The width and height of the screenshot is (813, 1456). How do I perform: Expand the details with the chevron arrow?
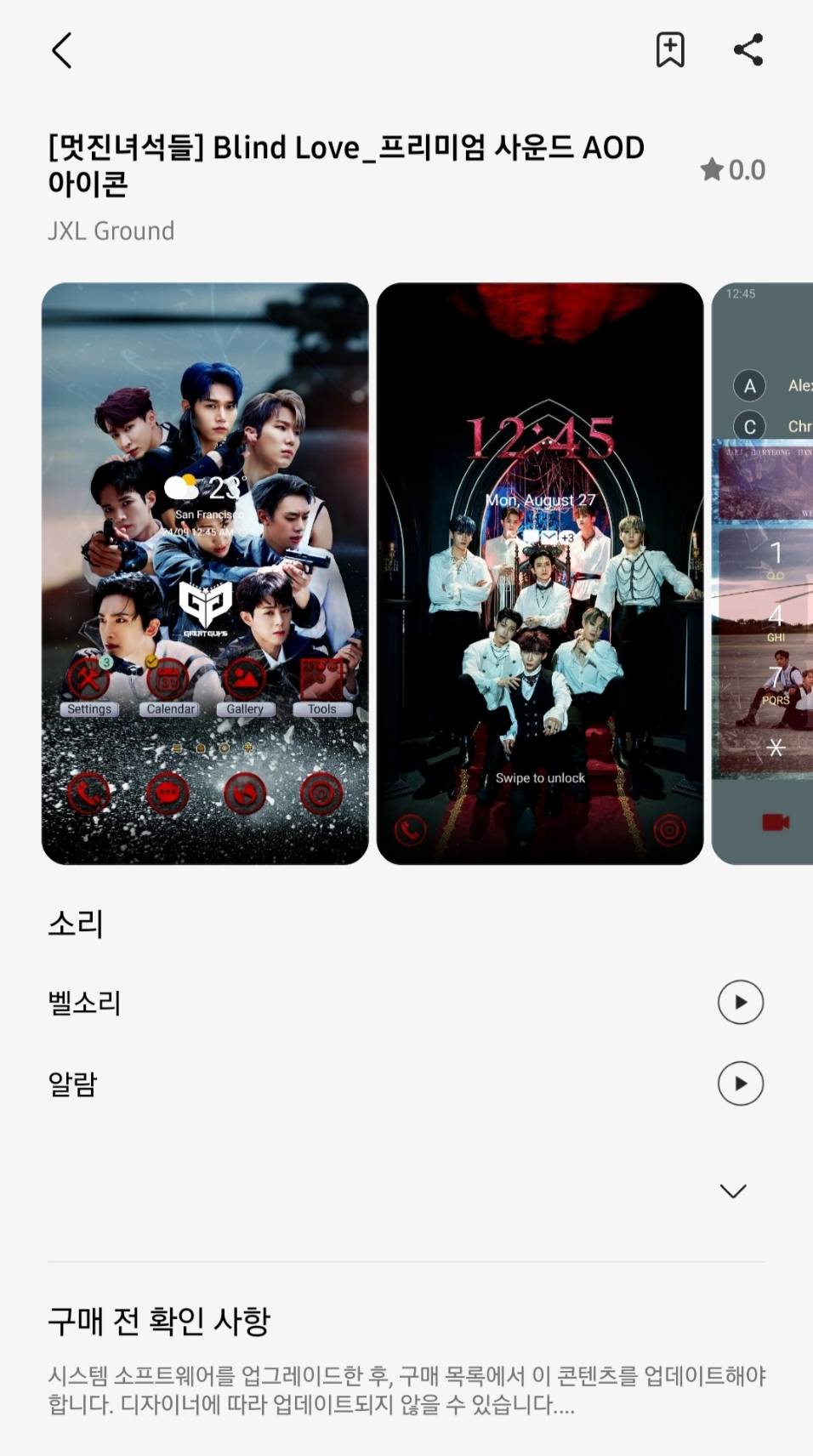point(733,1191)
